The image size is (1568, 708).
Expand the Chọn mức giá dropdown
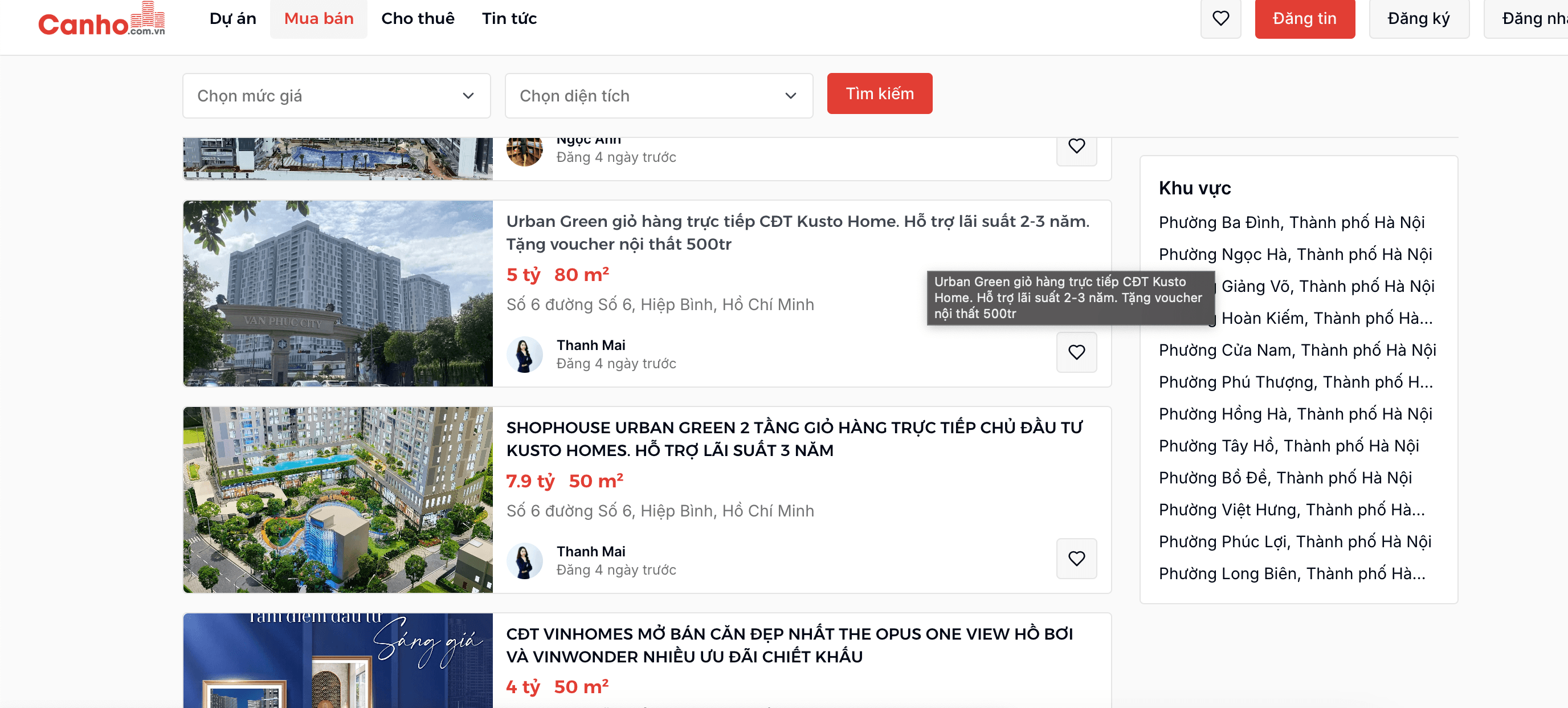click(x=336, y=96)
